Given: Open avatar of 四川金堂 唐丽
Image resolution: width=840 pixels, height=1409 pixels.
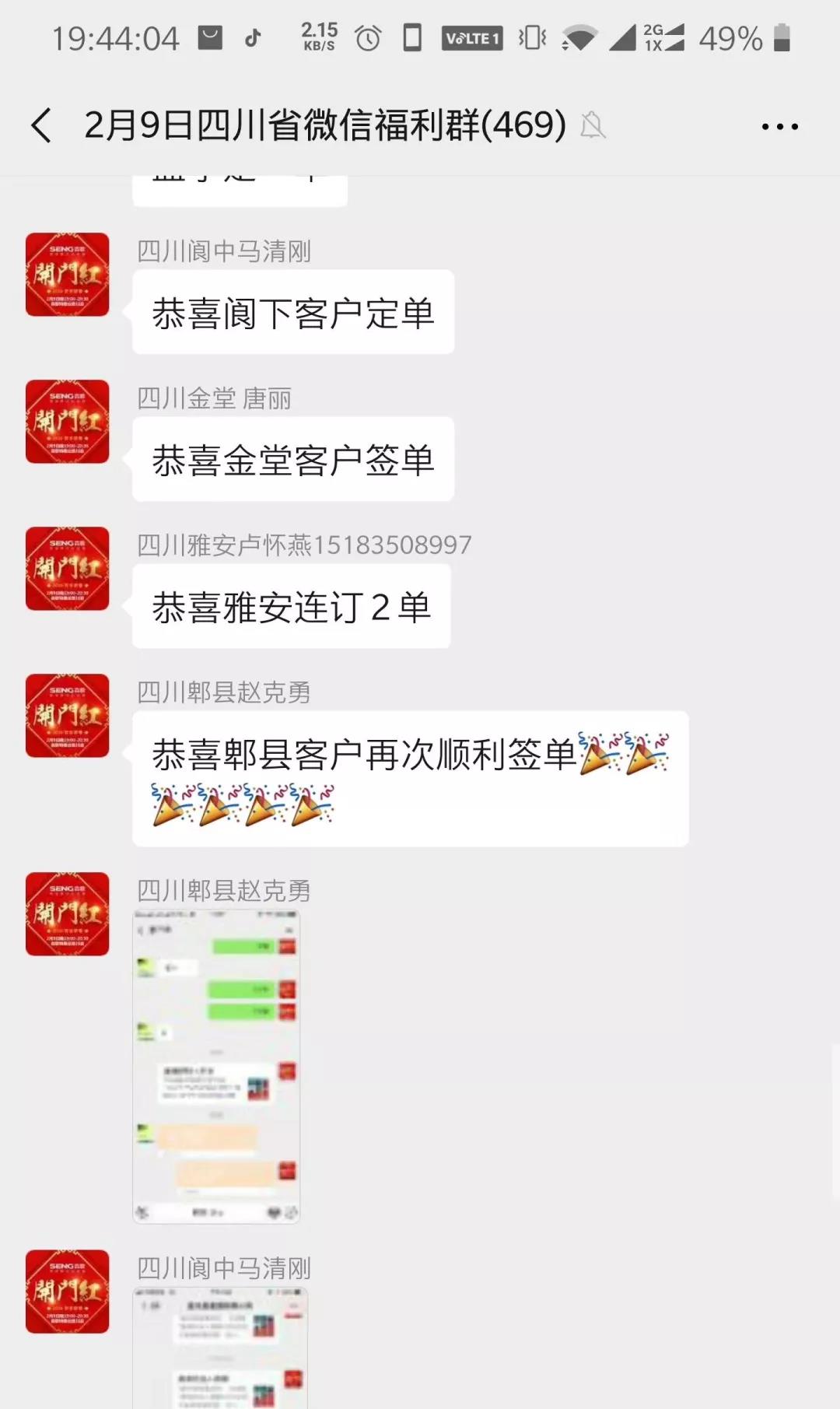Looking at the screenshot, I should point(68,422).
